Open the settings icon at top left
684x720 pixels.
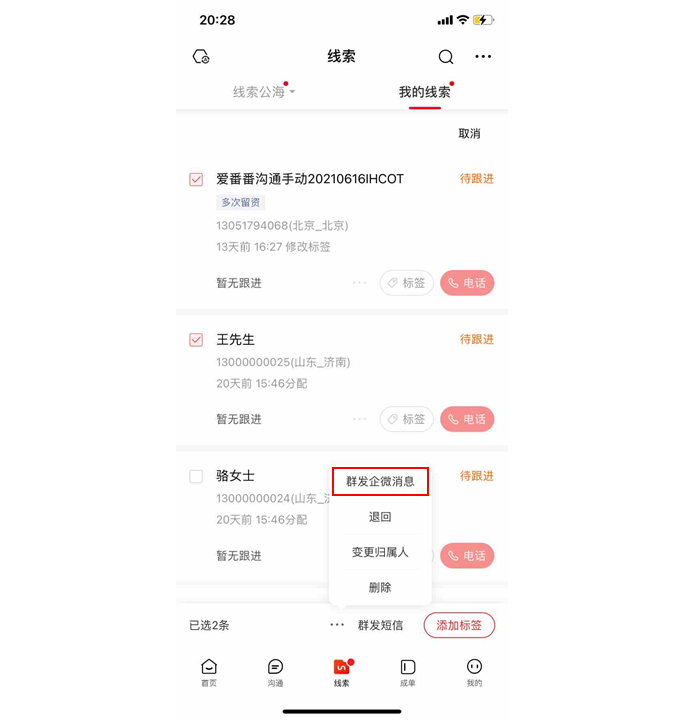tap(201, 57)
